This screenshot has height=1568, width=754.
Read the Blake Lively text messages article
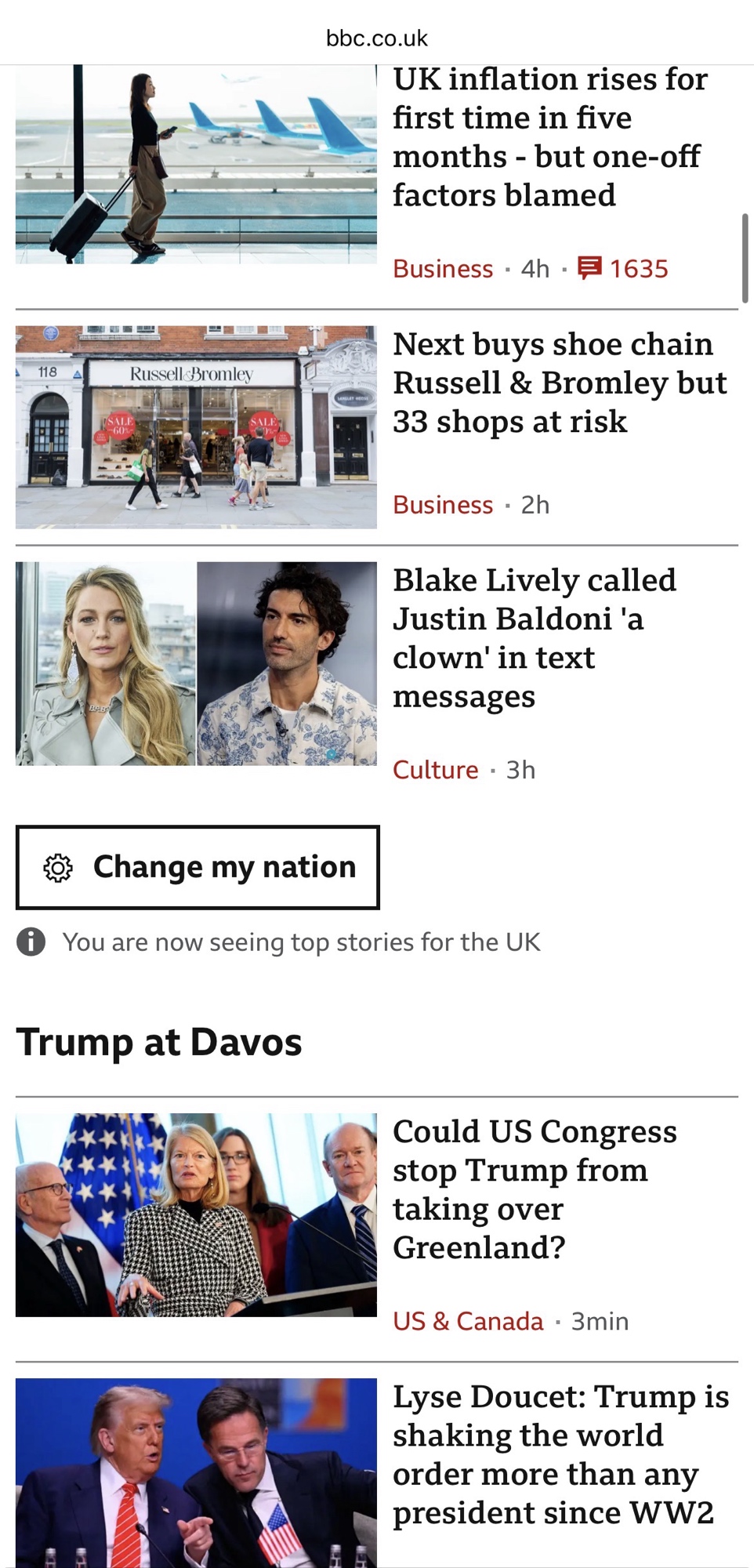coord(533,638)
